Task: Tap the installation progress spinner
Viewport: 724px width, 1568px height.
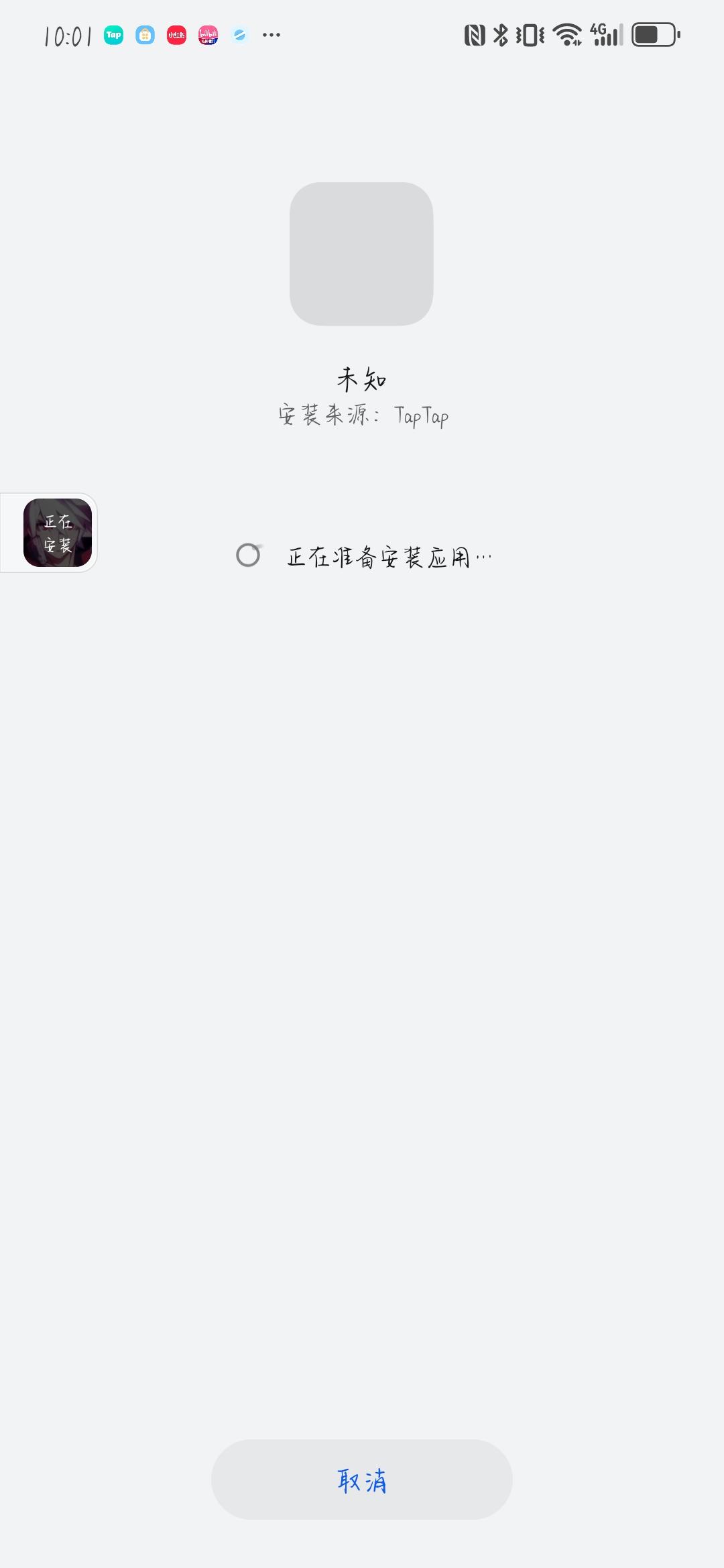Action: (x=249, y=555)
